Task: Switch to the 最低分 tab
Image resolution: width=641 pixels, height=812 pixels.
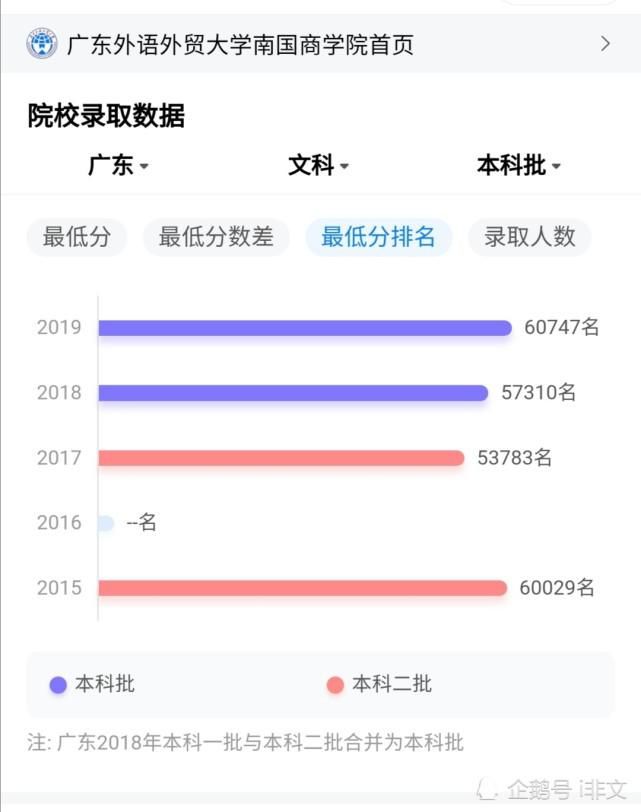Action: click(77, 238)
